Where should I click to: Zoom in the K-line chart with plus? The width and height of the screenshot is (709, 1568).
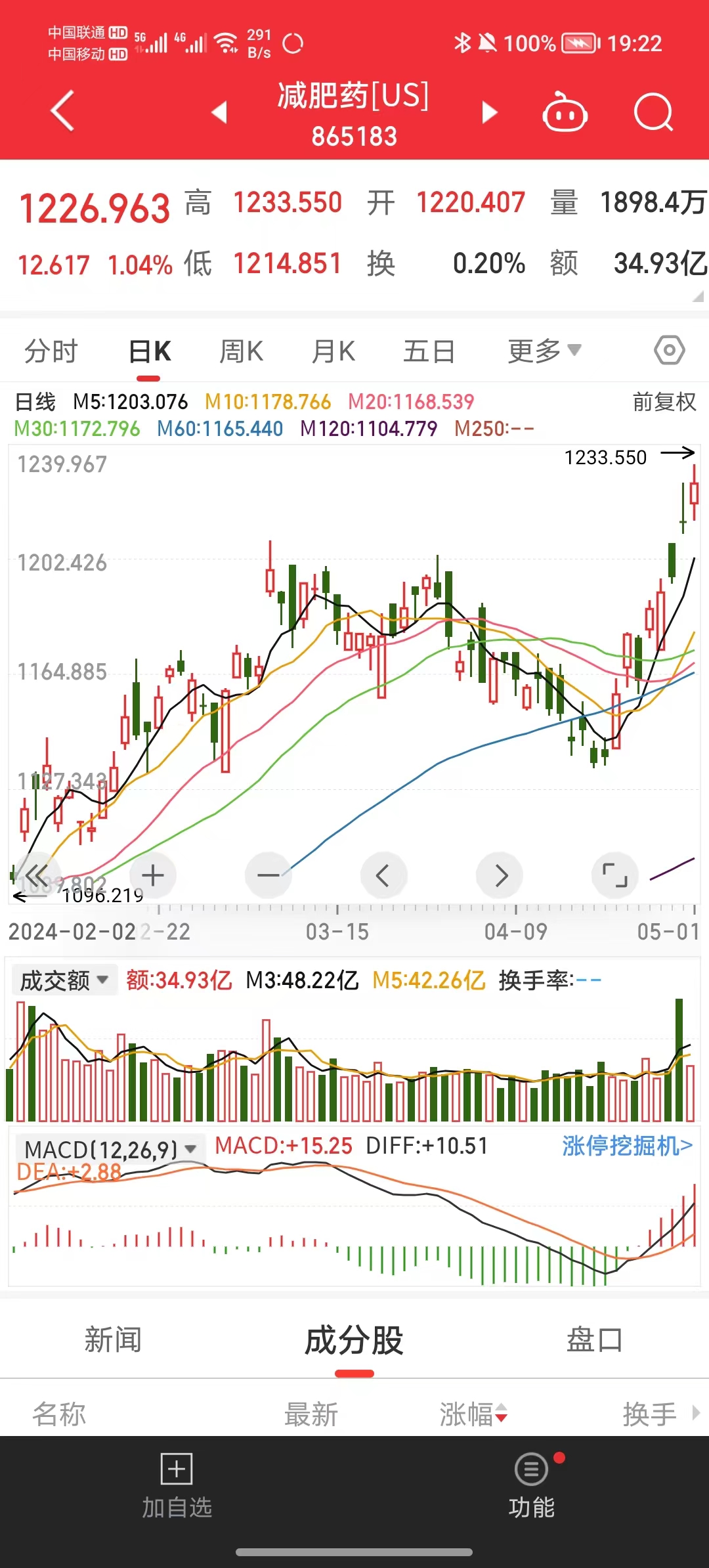(153, 875)
